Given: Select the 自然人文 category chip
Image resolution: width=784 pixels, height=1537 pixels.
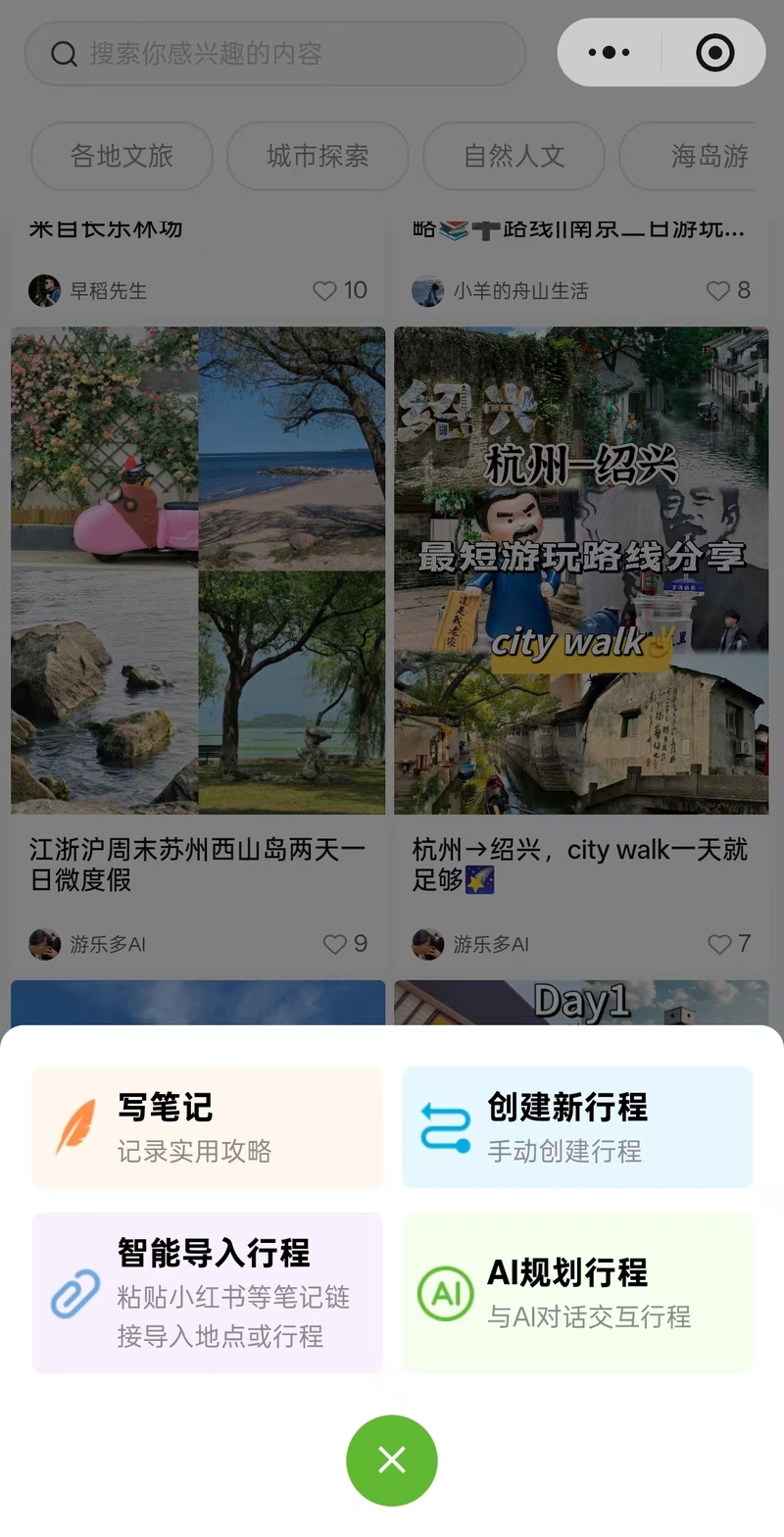Looking at the screenshot, I should [514, 156].
